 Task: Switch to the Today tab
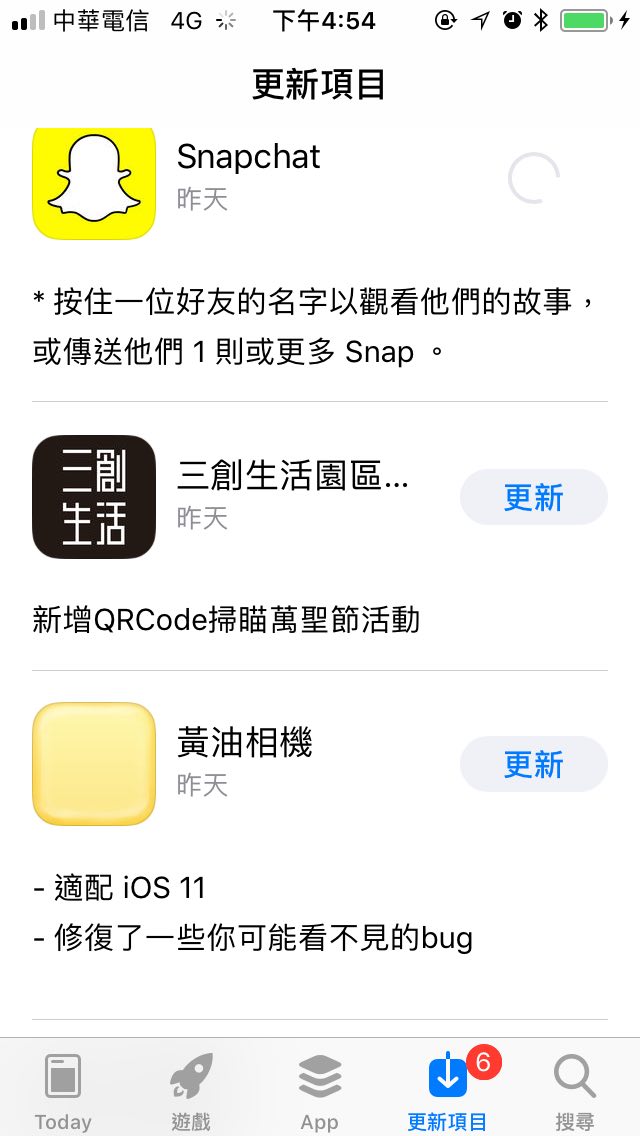click(x=63, y=1092)
